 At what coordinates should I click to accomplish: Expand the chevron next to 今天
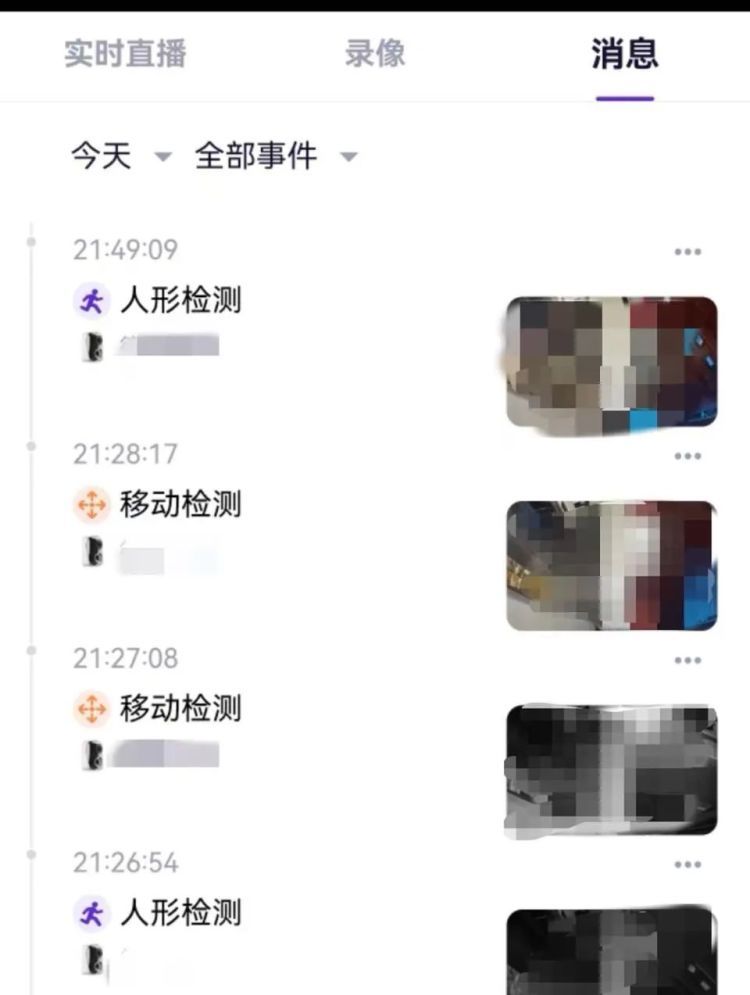pos(160,157)
